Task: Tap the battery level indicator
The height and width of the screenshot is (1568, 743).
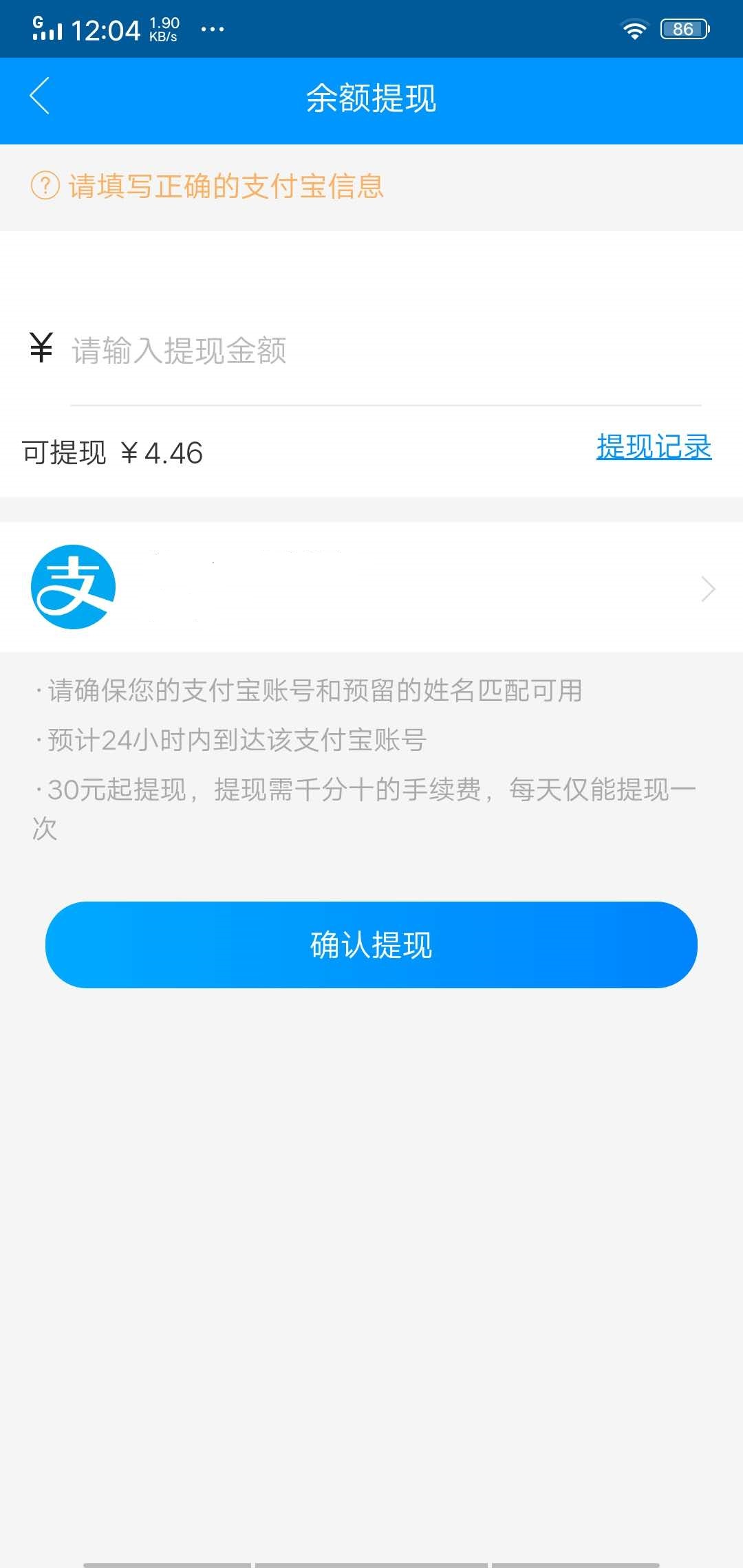Action: [683, 28]
